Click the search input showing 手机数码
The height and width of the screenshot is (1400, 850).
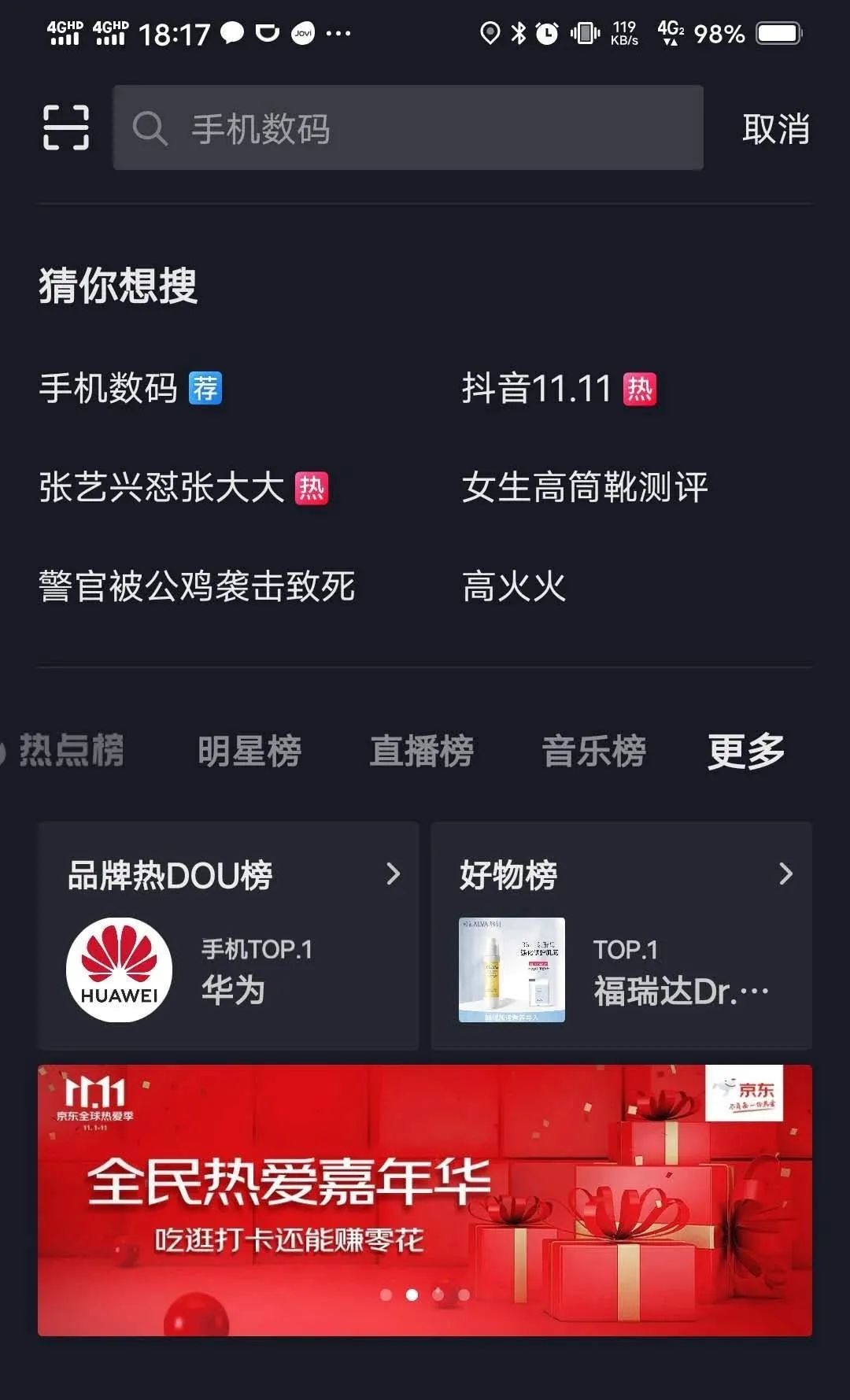[x=409, y=128]
